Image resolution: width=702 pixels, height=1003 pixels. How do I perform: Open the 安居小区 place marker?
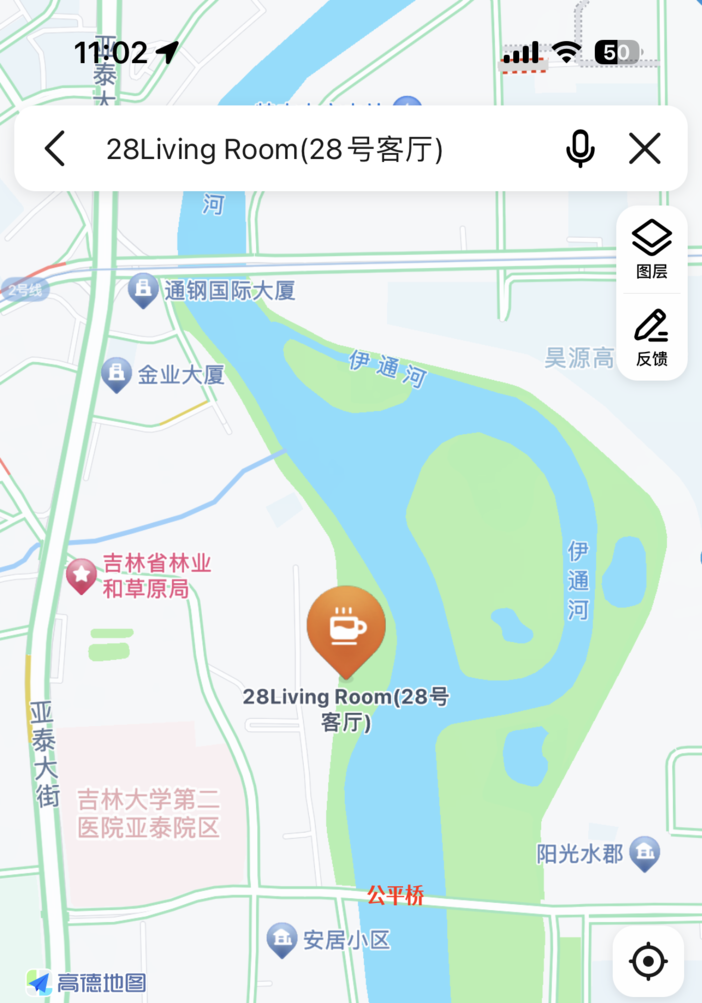tap(282, 940)
